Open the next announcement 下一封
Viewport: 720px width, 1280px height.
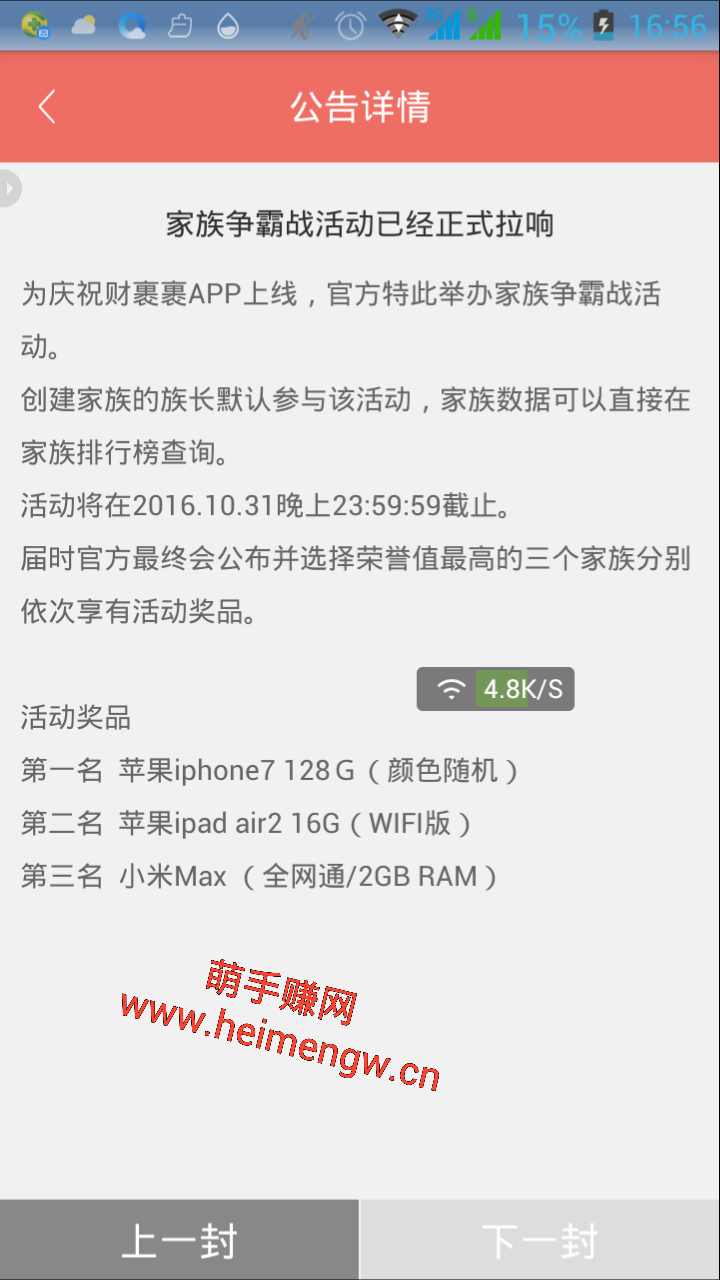pos(540,1240)
